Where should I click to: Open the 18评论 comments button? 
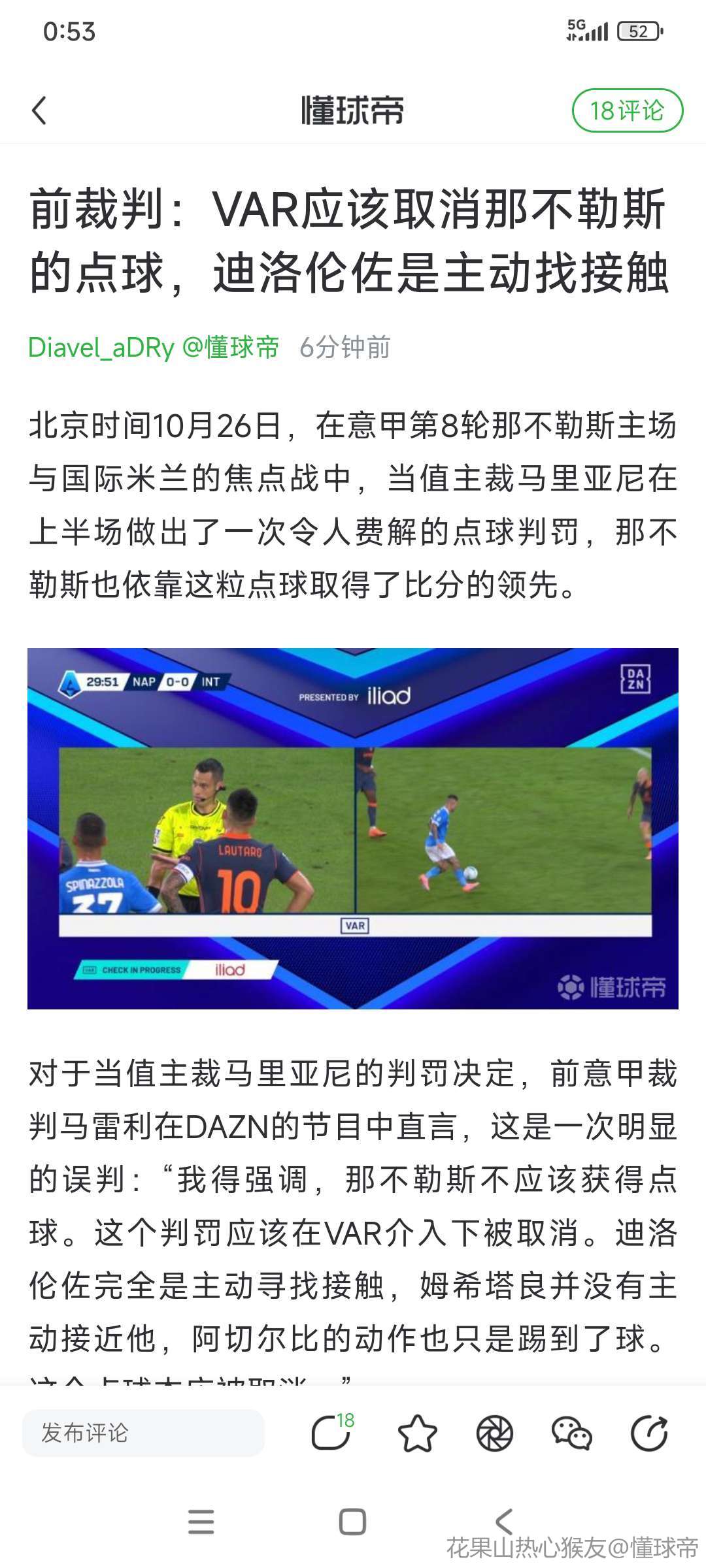click(x=627, y=110)
